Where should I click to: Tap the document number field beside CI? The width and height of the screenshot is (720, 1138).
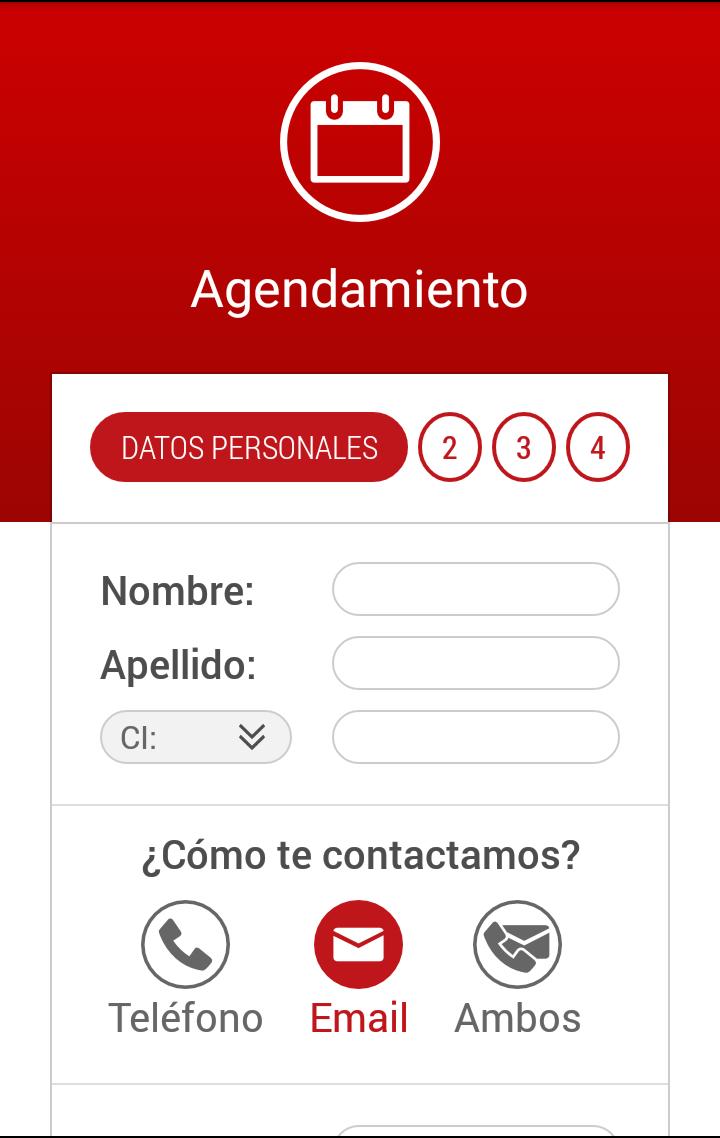point(475,737)
